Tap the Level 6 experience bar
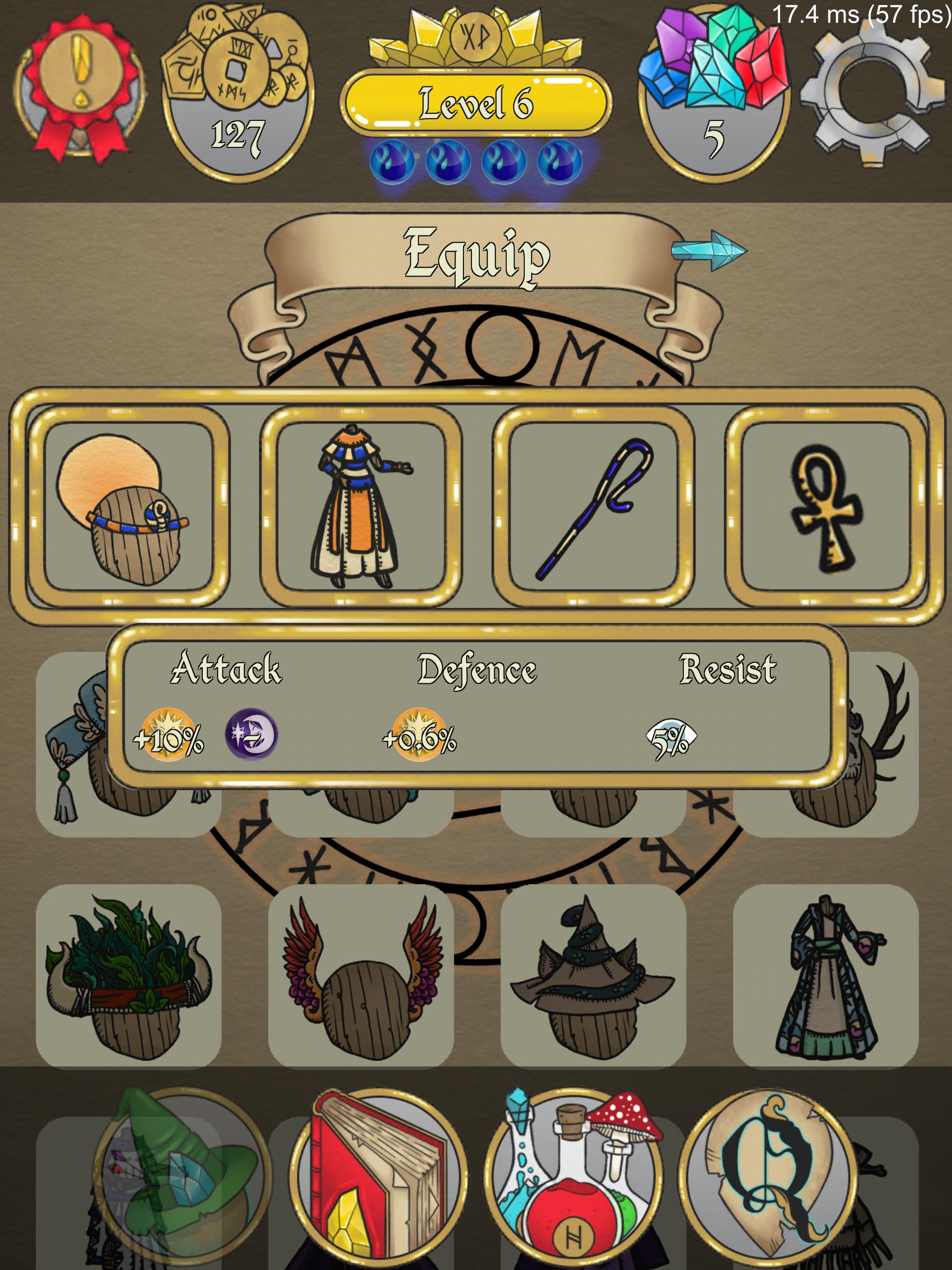 [476, 103]
